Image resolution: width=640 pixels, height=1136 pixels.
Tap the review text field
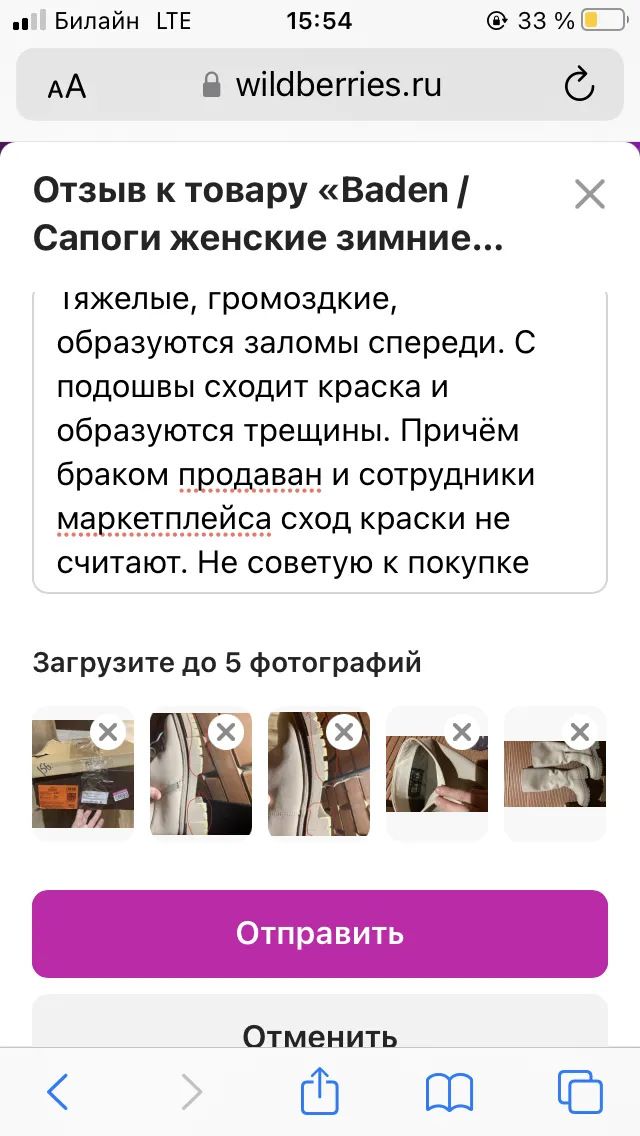[x=320, y=442]
